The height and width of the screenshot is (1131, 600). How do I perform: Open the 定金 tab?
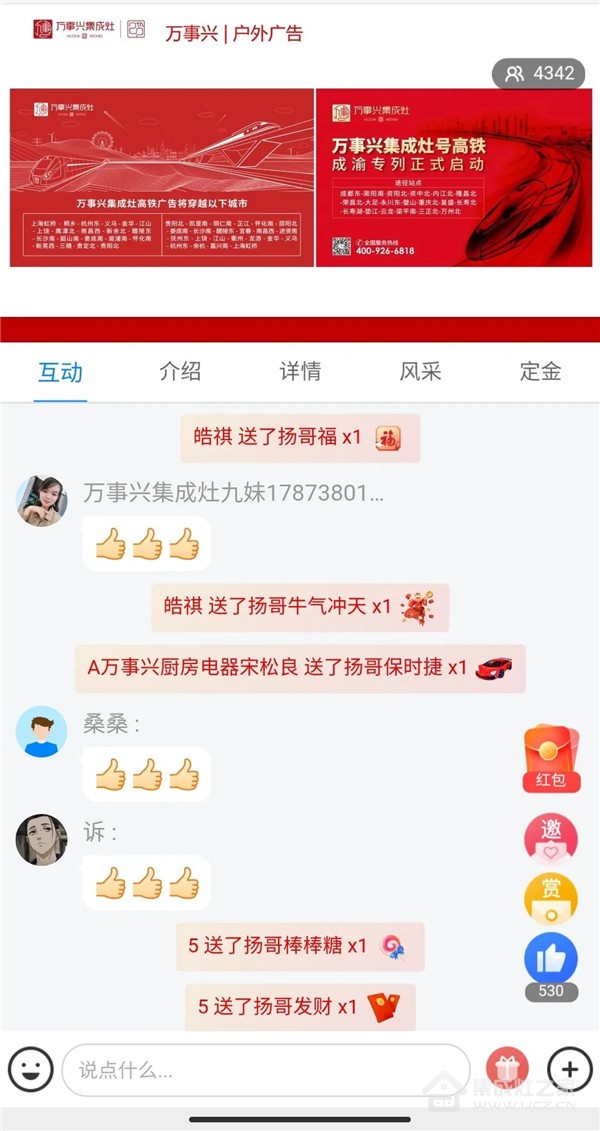[x=540, y=372]
